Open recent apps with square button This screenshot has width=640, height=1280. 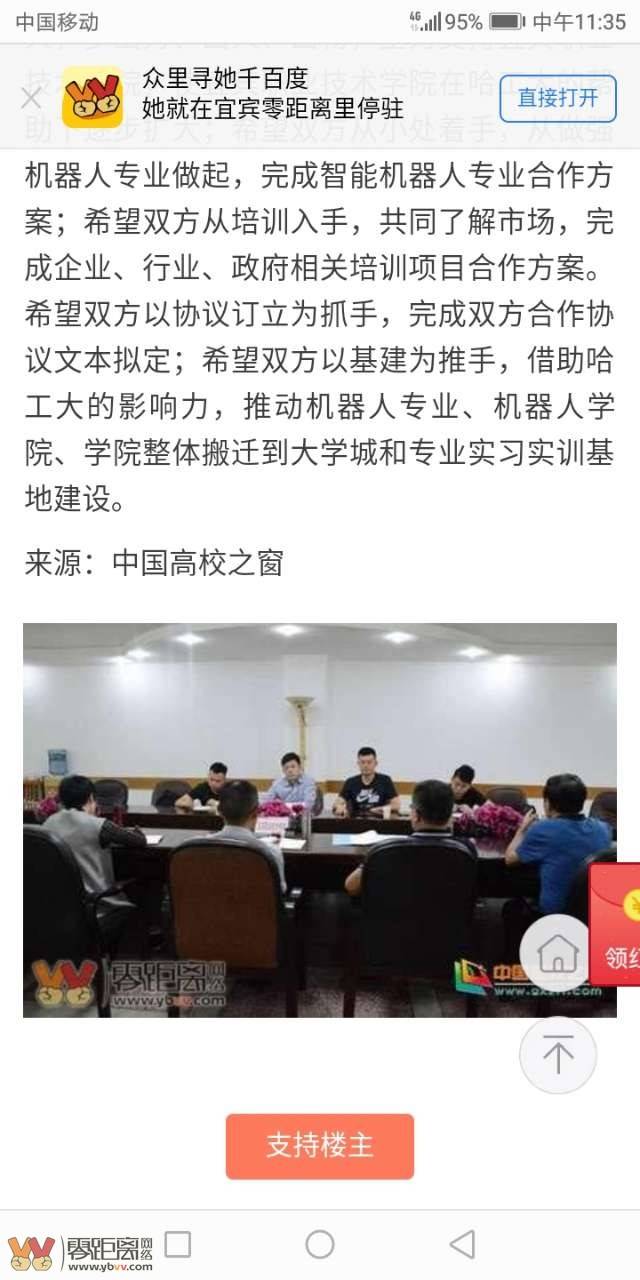[178, 1244]
